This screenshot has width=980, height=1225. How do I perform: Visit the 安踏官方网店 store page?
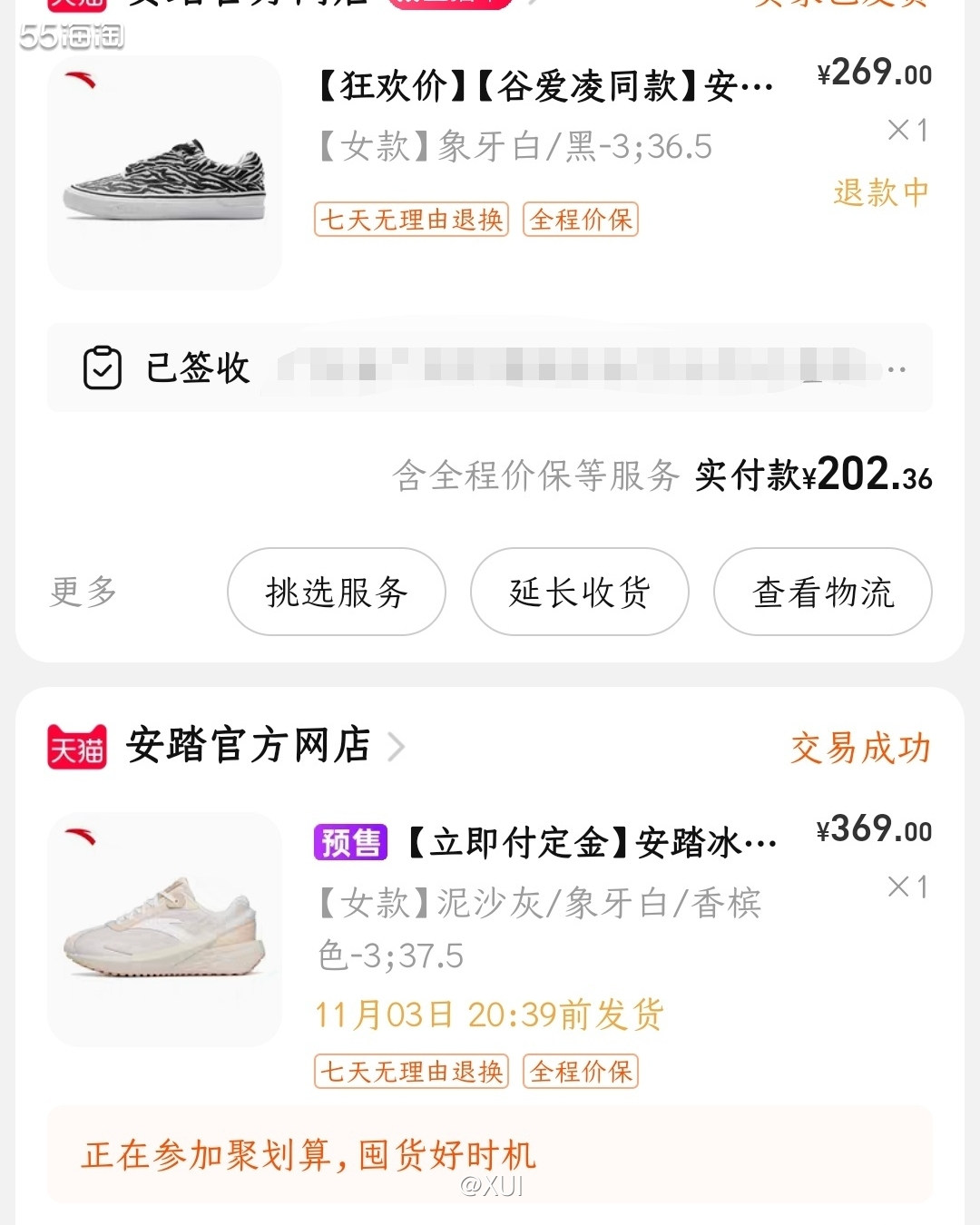click(x=249, y=746)
